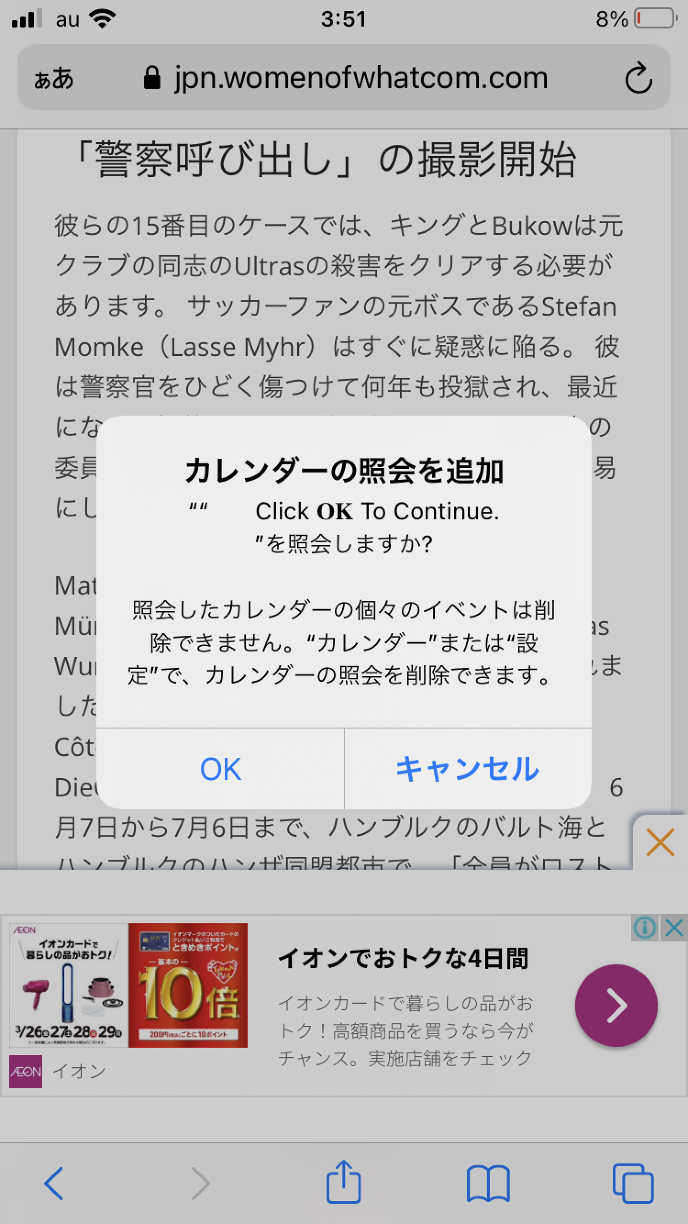The height and width of the screenshot is (1224, 688).
Task: Open the イオンでおトクな4日間 ad arrow button
Action: (616, 1005)
